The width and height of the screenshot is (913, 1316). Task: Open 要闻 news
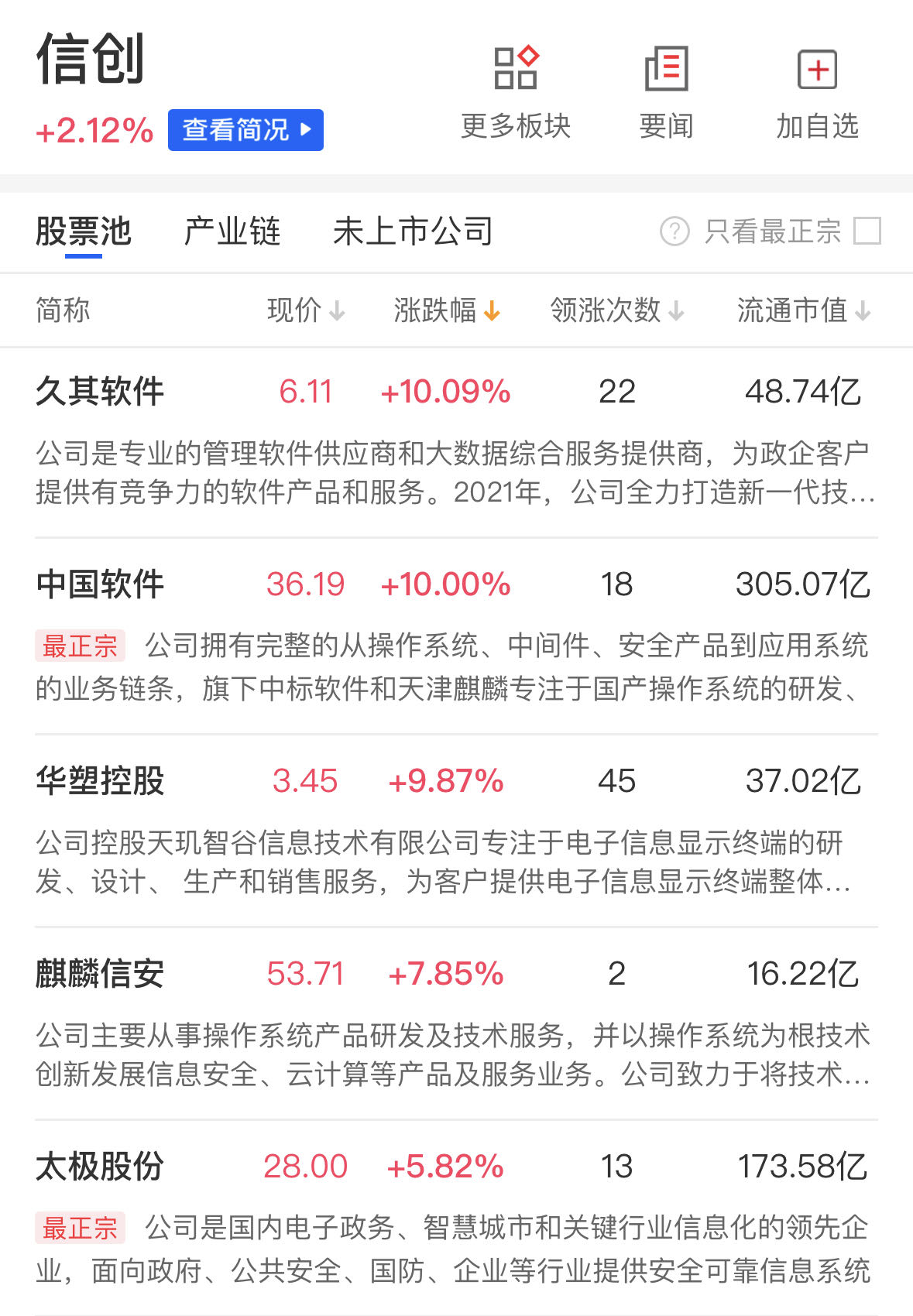(x=666, y=93)
